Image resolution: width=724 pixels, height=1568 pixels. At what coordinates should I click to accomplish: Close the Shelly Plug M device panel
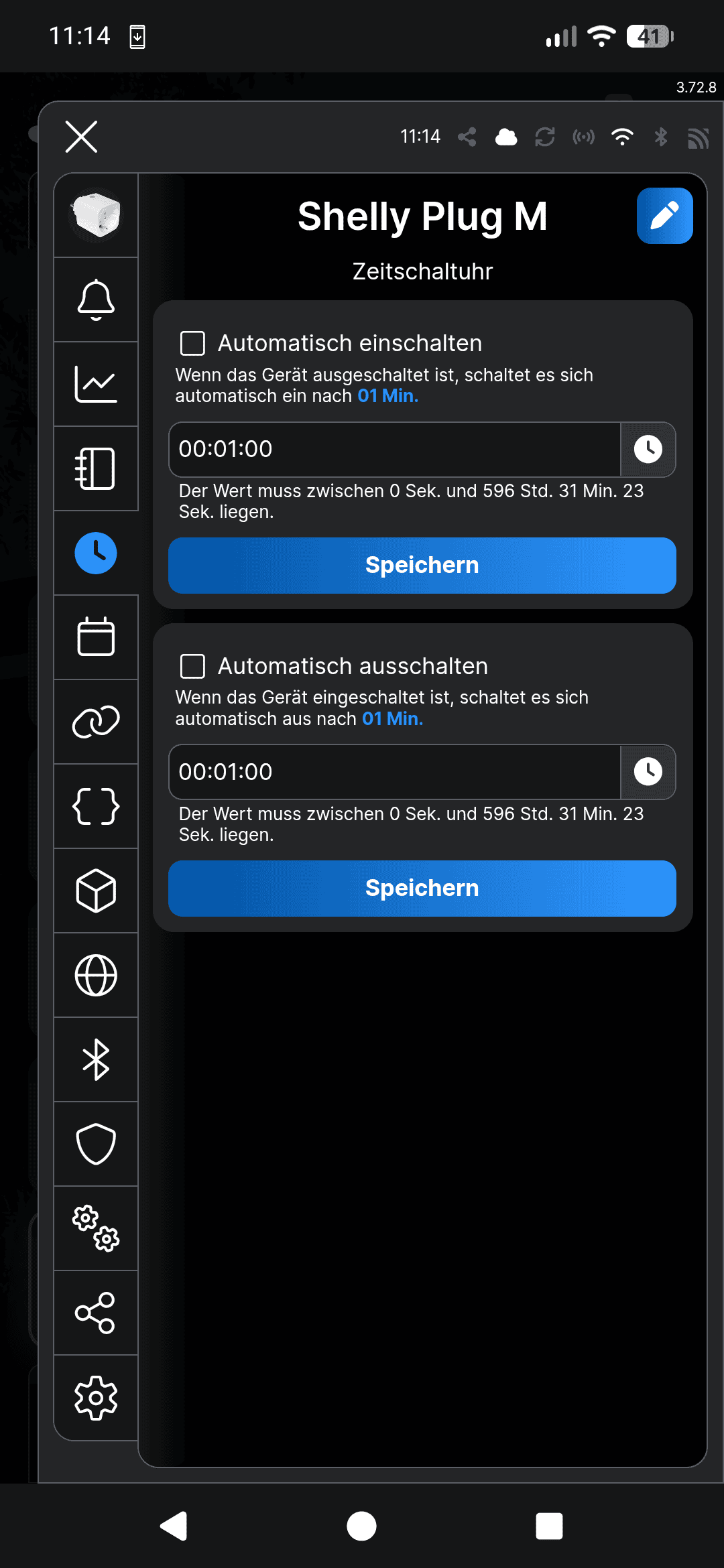pos(81,137)
